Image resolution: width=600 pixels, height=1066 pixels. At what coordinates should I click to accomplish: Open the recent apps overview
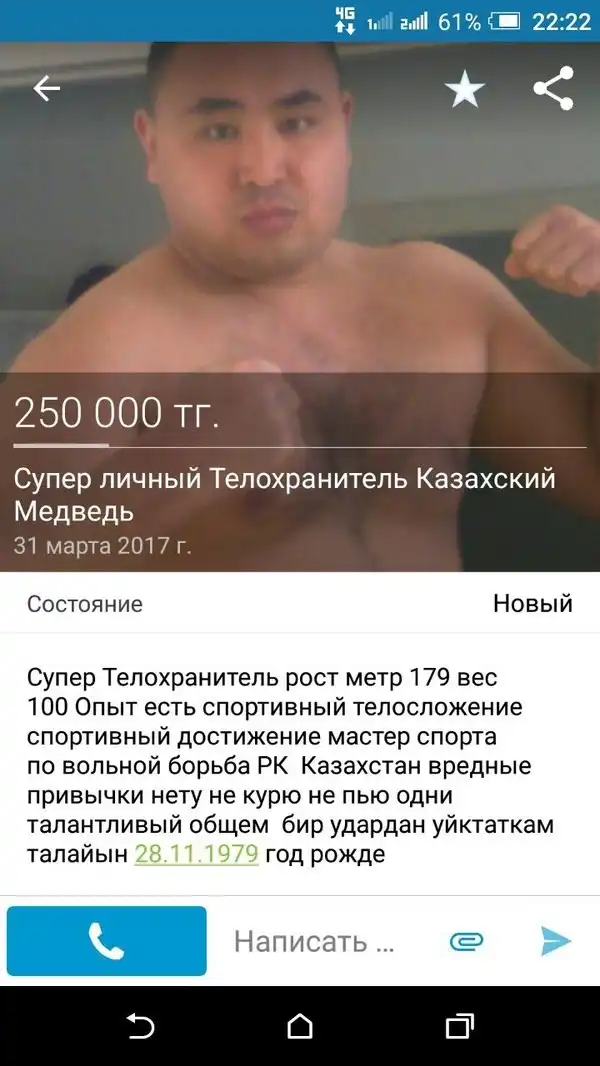459,1026
